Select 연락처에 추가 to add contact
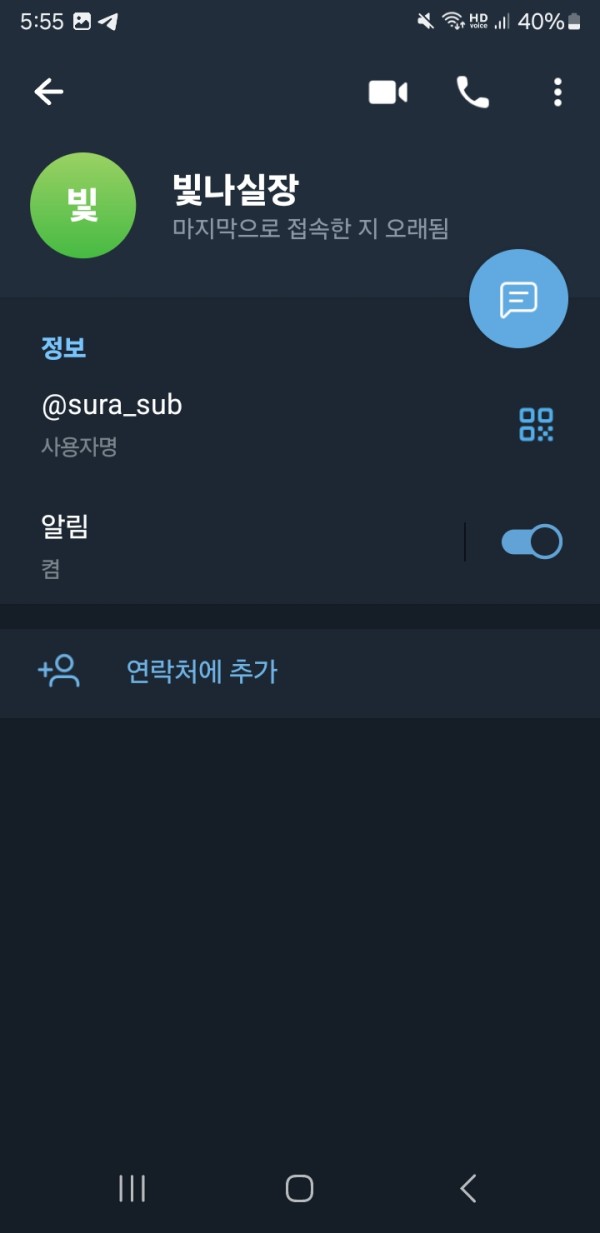The height and width of the screenshot is (1233, 600). pyautogui.click(x=200, y=671)
